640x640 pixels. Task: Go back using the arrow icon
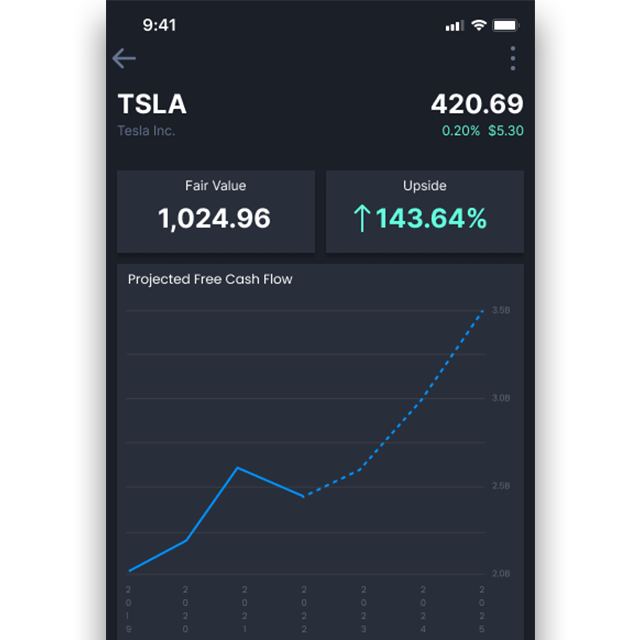point(124,58)
